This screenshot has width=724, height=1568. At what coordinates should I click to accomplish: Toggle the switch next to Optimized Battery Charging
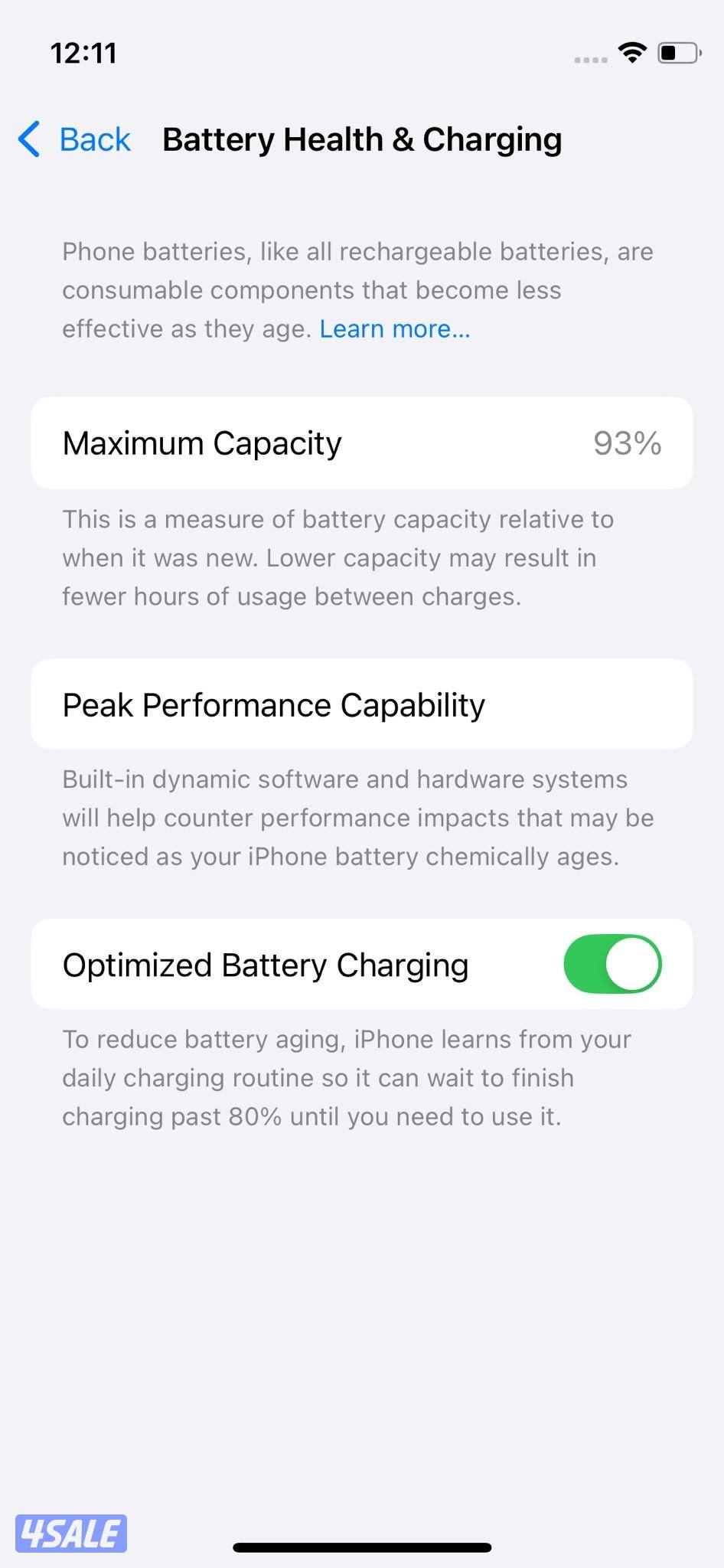612,964
